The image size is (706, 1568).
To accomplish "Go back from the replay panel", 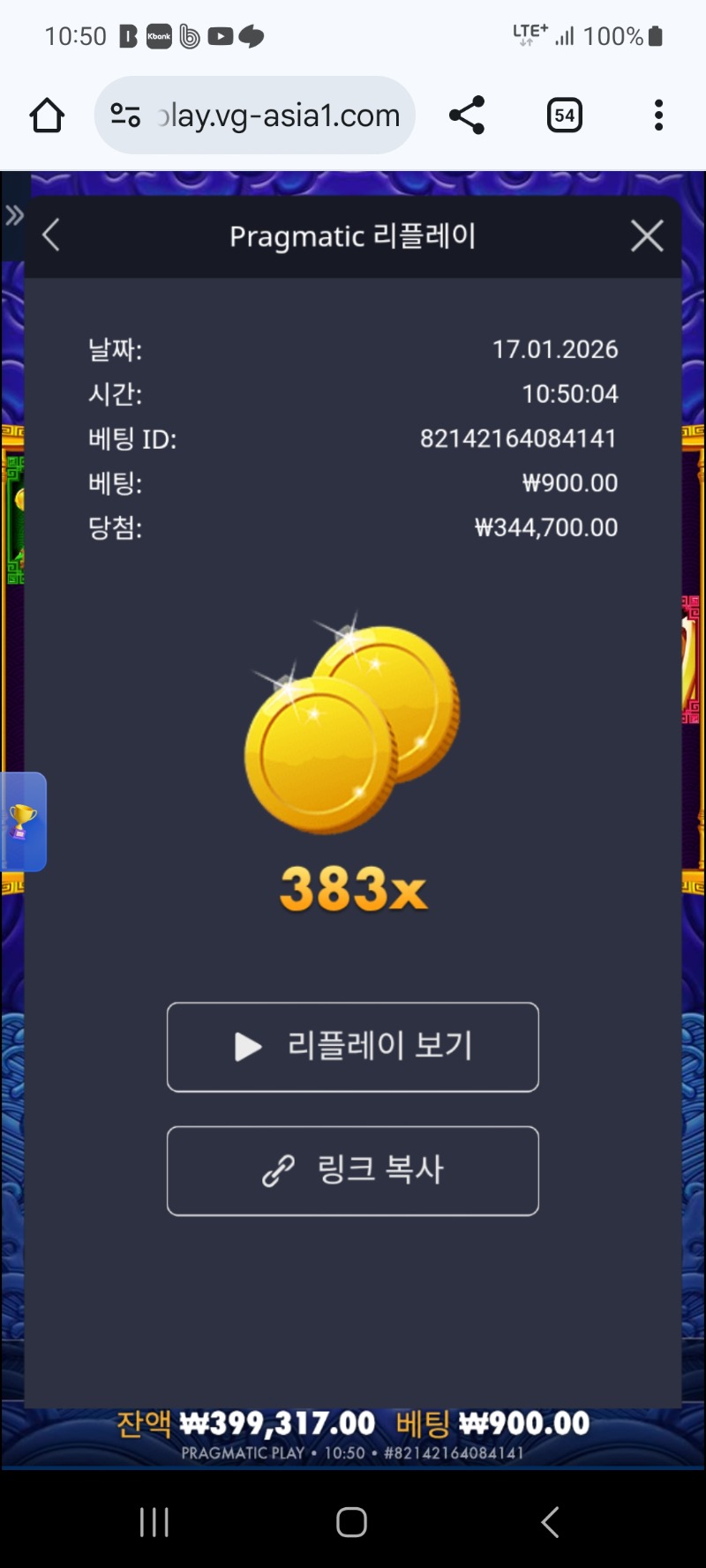I will point(51,235).
